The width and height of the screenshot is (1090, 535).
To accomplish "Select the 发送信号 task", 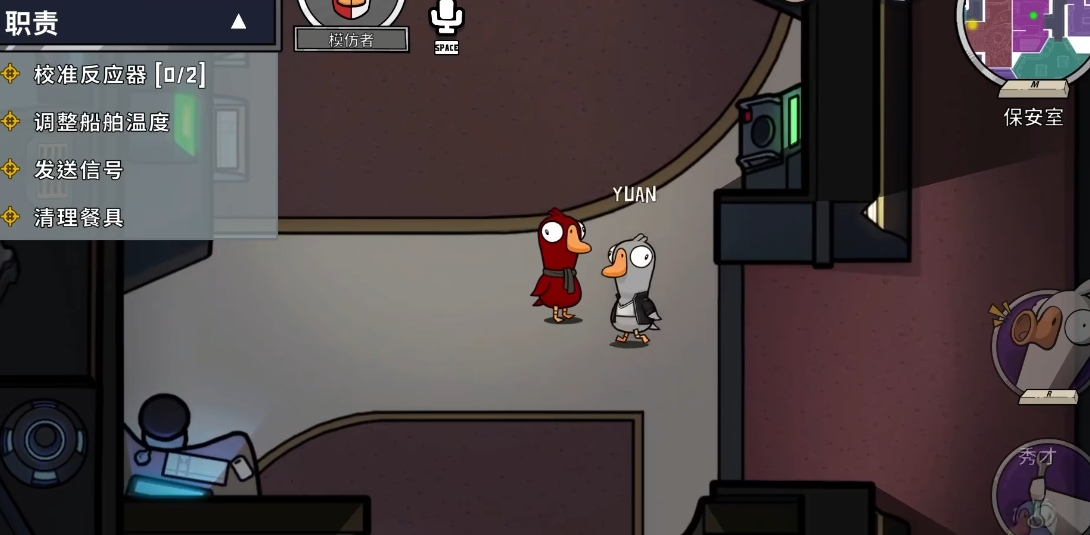I will click(78, 170).
